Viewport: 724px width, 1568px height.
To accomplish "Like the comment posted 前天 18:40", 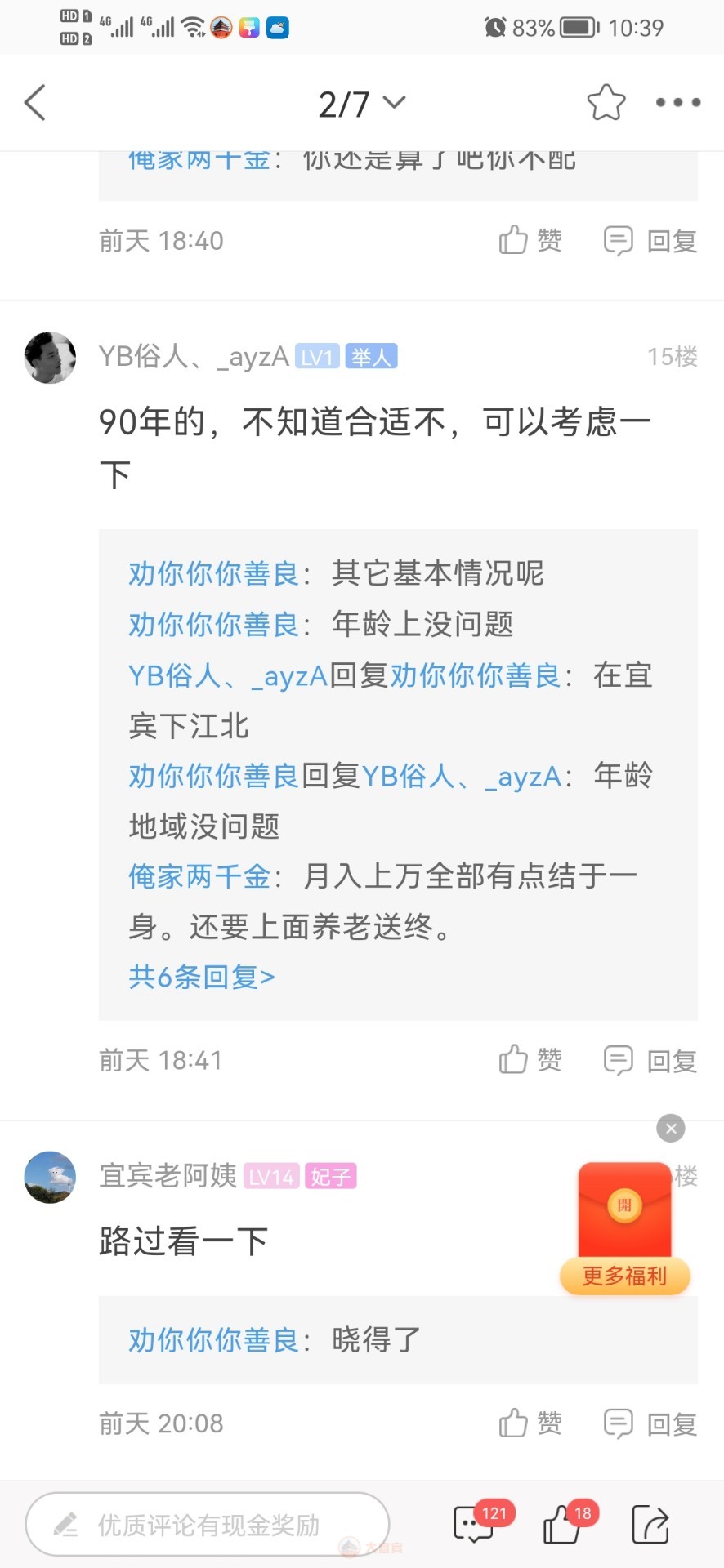I will (530, 241).
